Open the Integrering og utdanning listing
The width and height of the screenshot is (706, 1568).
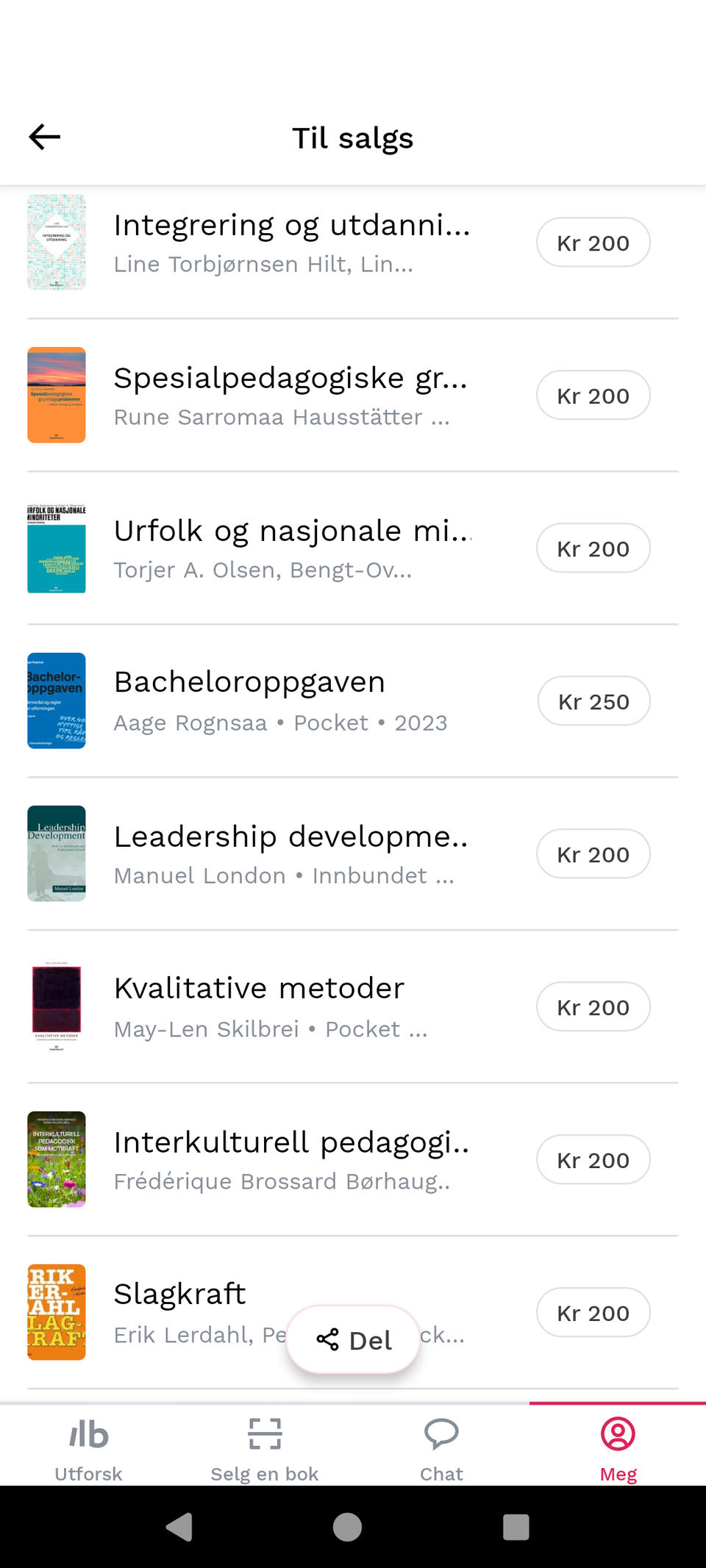[x=291, y=242]
